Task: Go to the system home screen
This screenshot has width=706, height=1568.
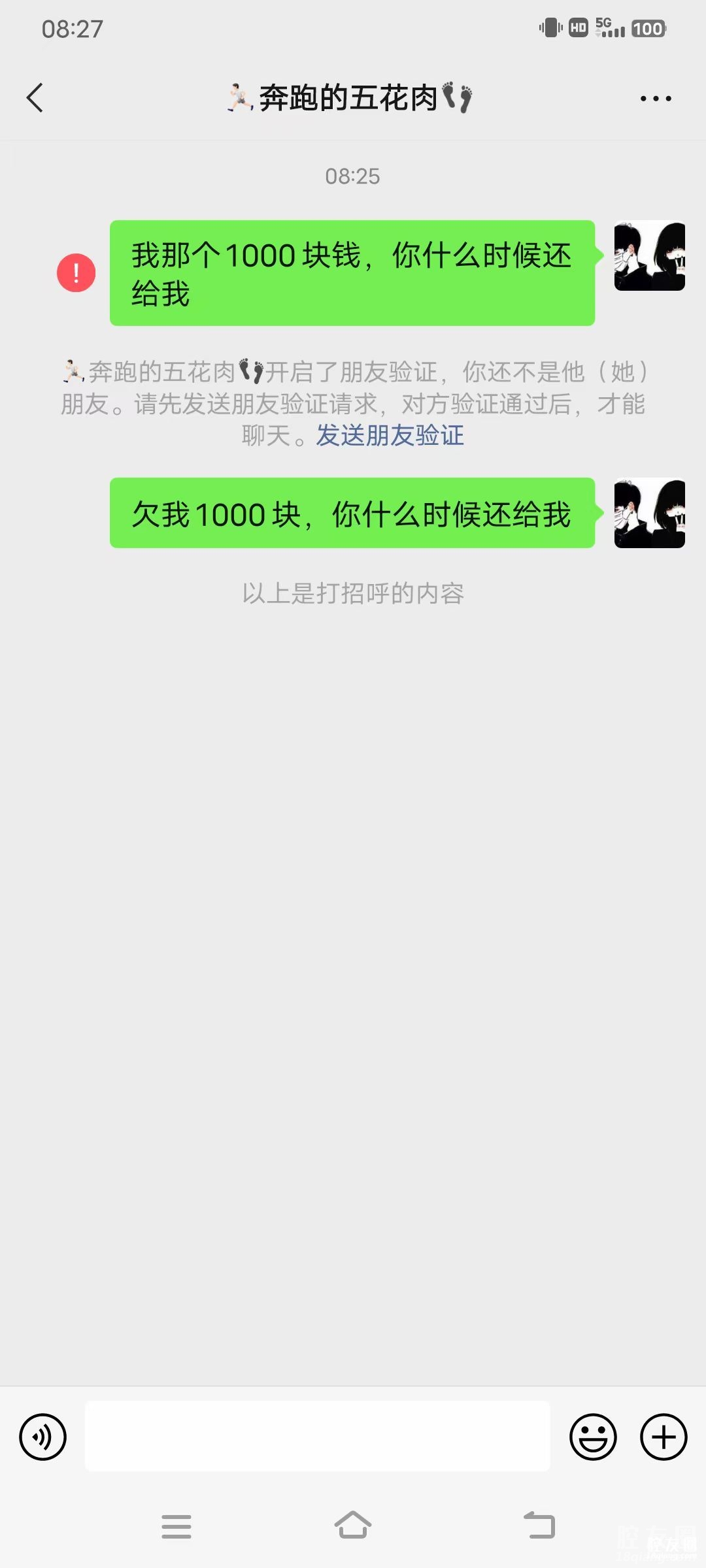Action: click(x=353, y=1526)
